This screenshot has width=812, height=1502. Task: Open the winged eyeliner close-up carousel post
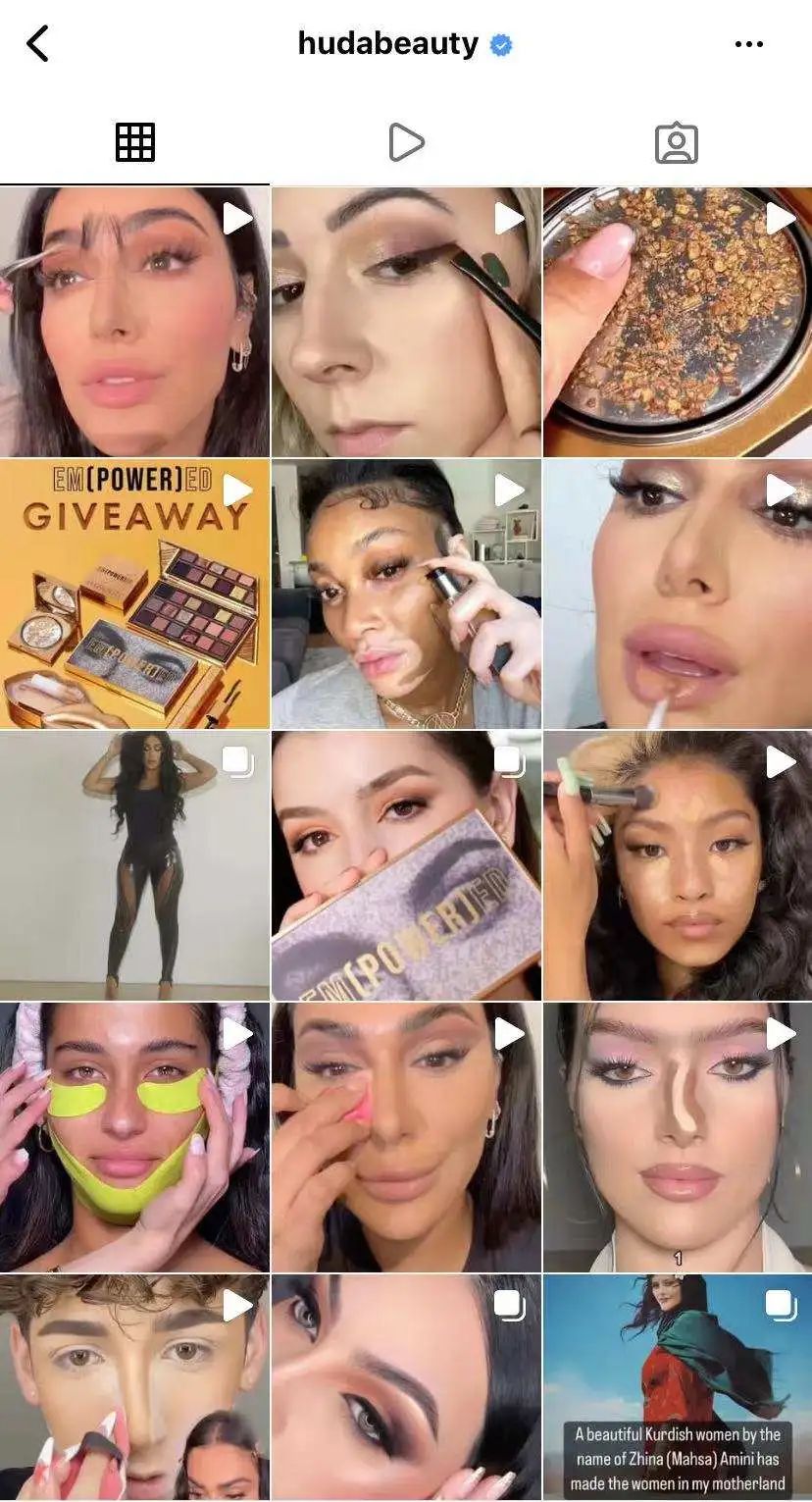[406, 1387]
